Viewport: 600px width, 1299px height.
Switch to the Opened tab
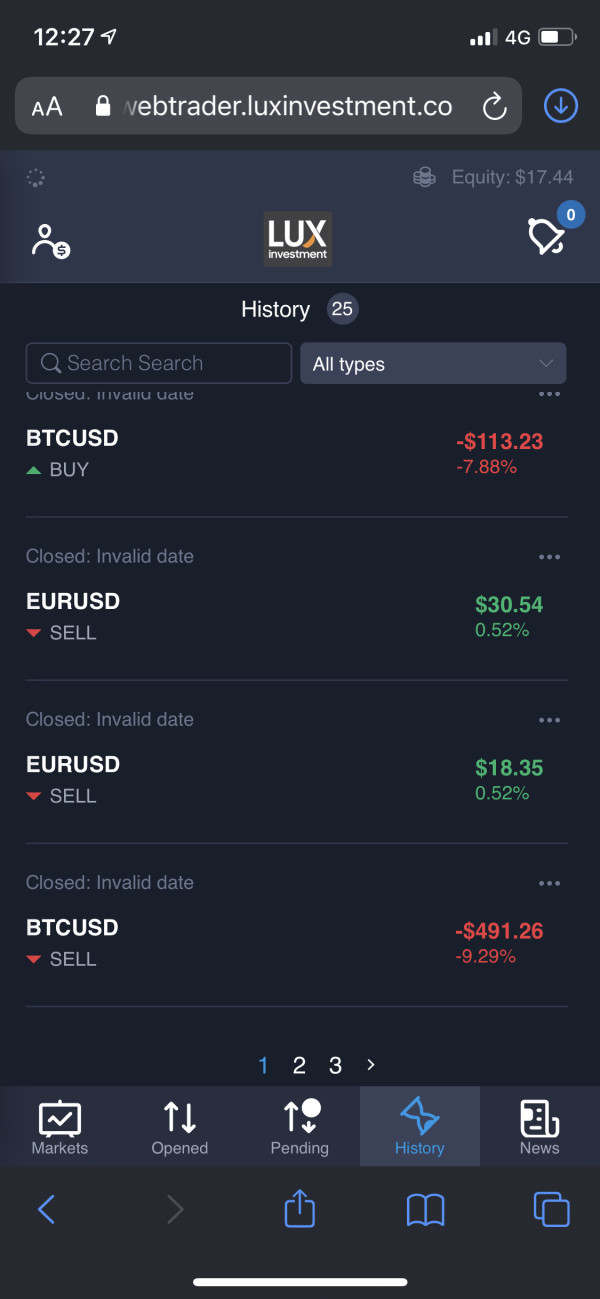point(180,1127)
